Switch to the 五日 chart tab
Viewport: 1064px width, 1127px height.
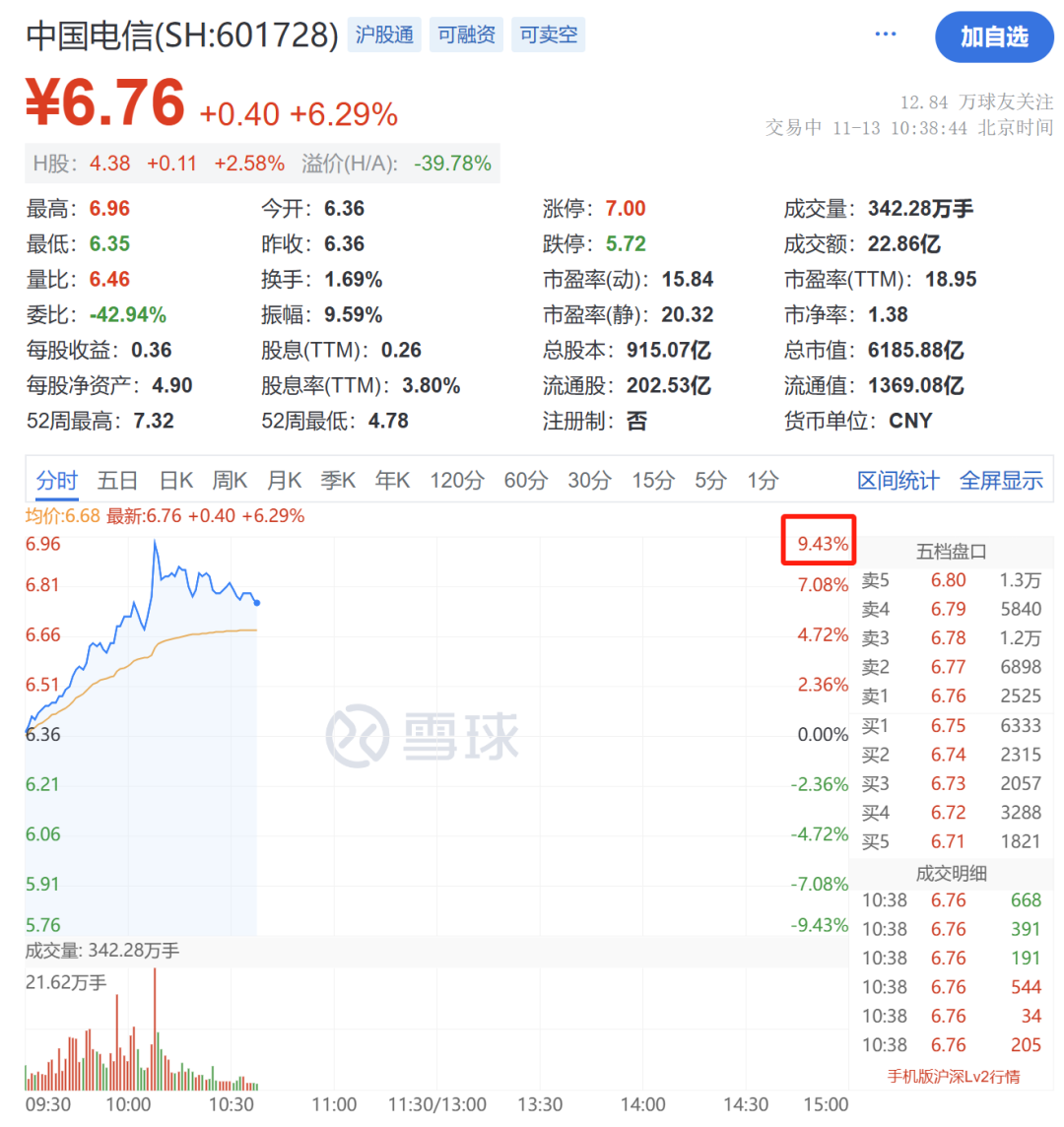point(117,481)
